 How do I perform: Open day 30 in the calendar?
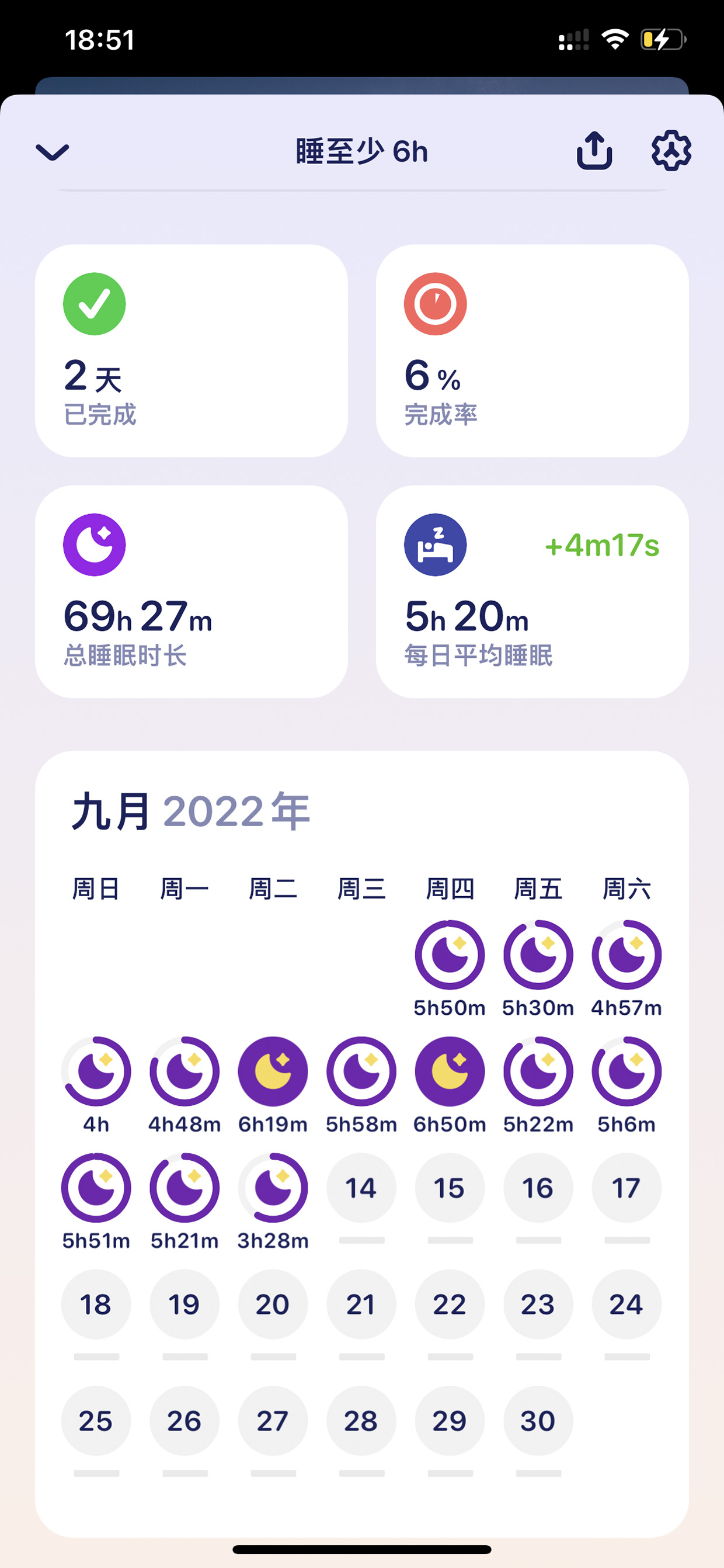[538, 1420]
